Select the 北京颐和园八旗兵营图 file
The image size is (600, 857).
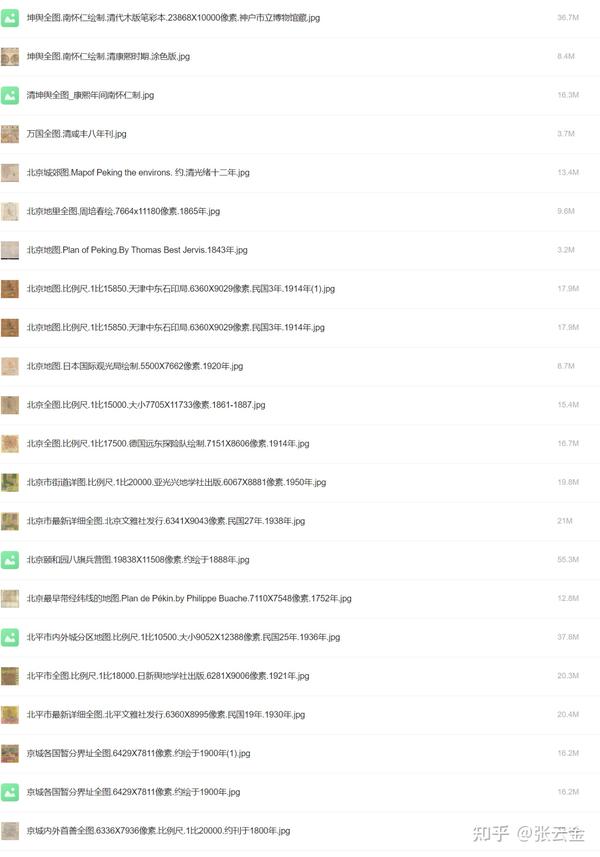138,560
